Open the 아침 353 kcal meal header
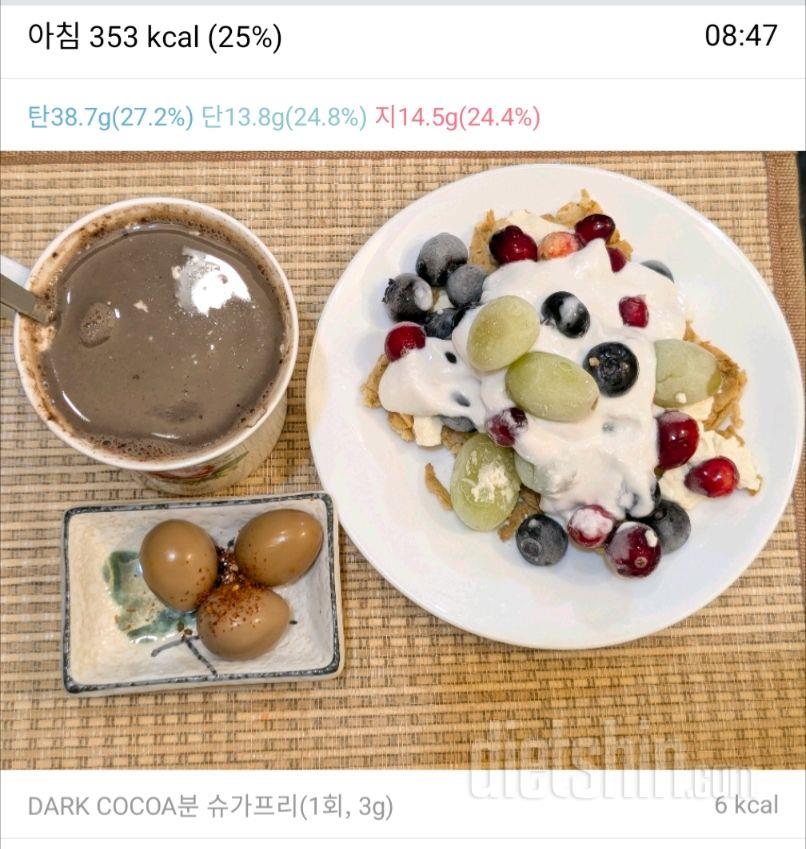 coord(155,37)
